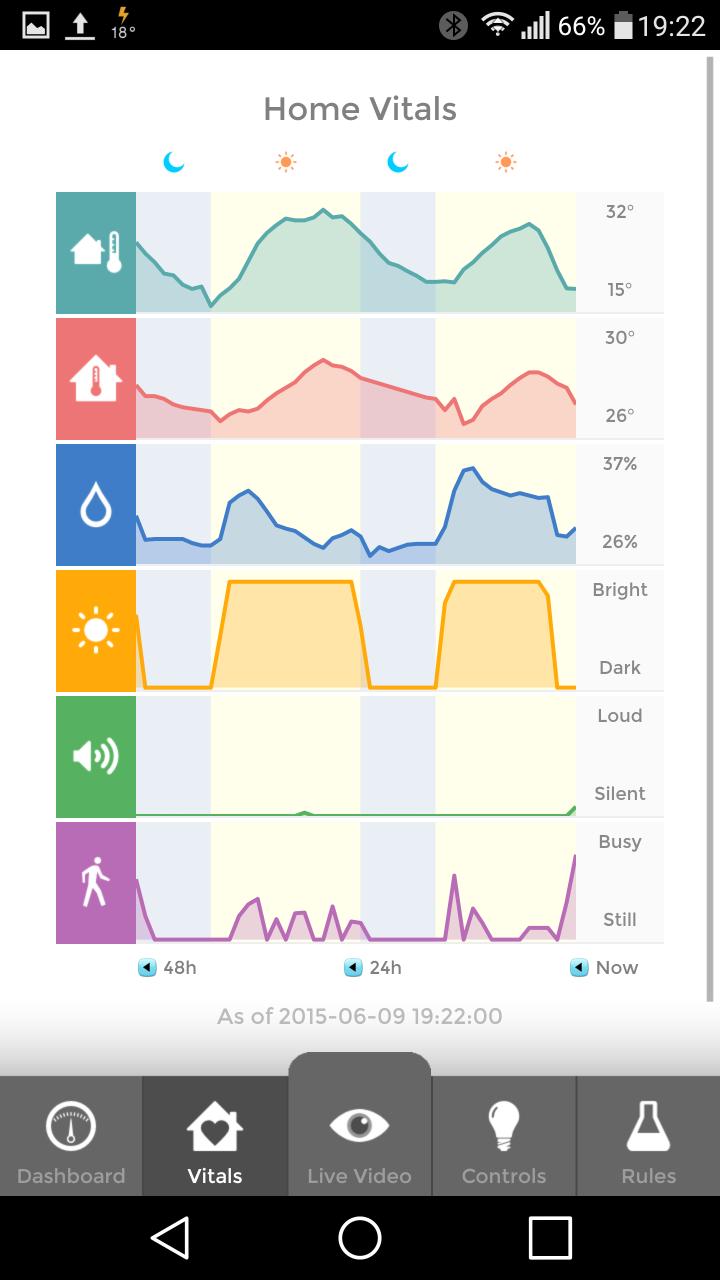The height and width of the screenshot is (1280, 720).
Task: Go to the Rules tab
Action: point(648,1136)
